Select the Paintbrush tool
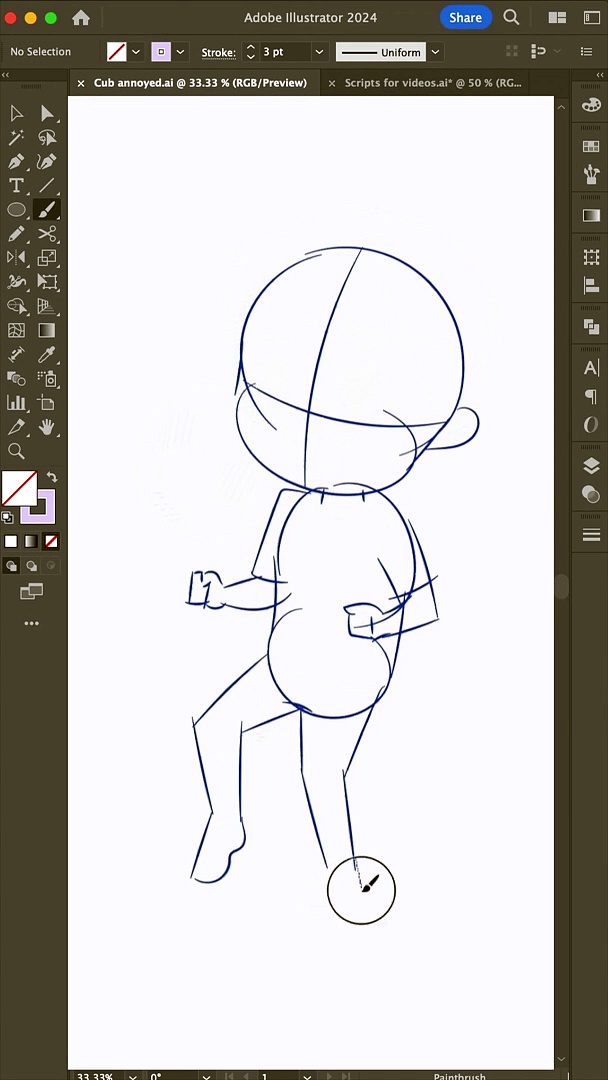Screen dimensions: 608x1080 [x=46, y=210]
